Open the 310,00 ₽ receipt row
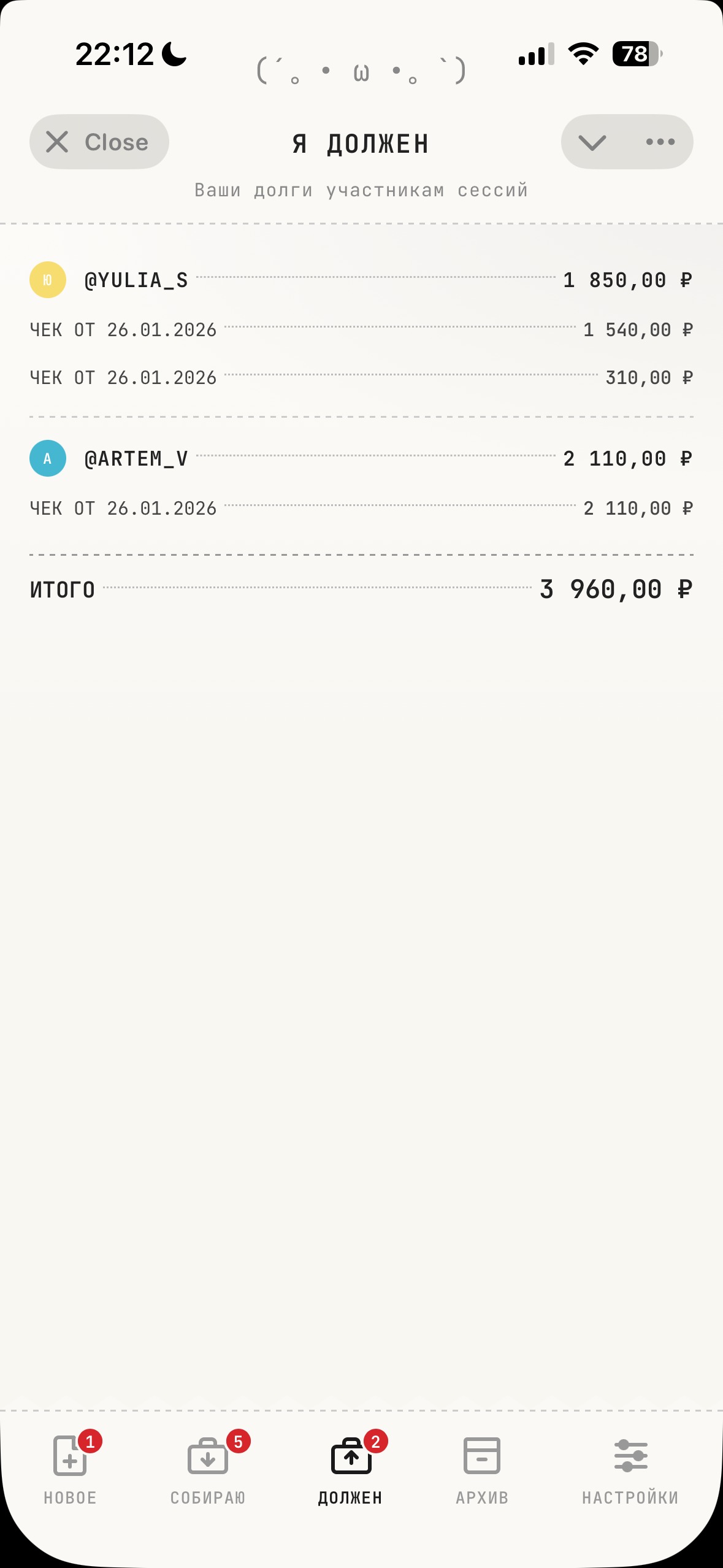 click(361, 378)
